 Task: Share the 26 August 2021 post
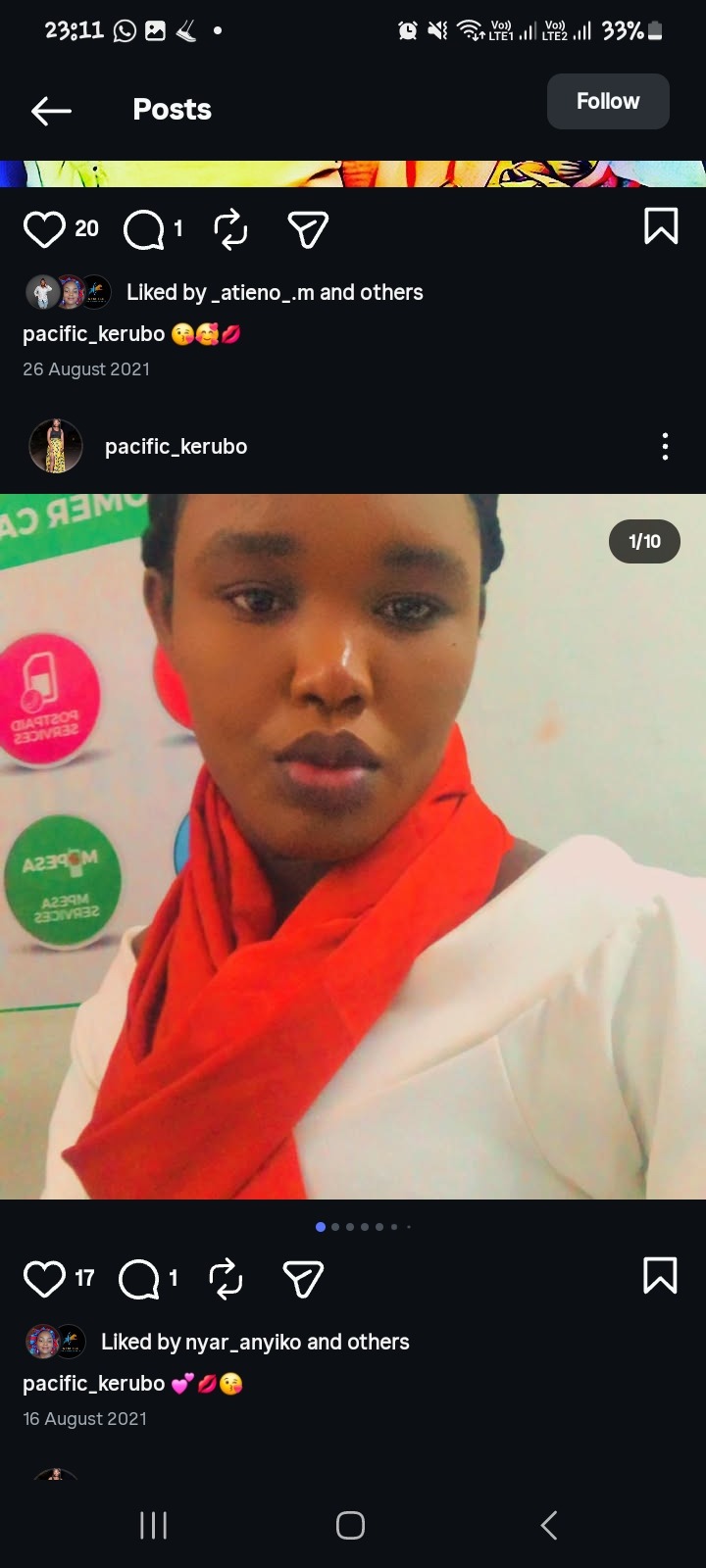[x=307, y=229]
